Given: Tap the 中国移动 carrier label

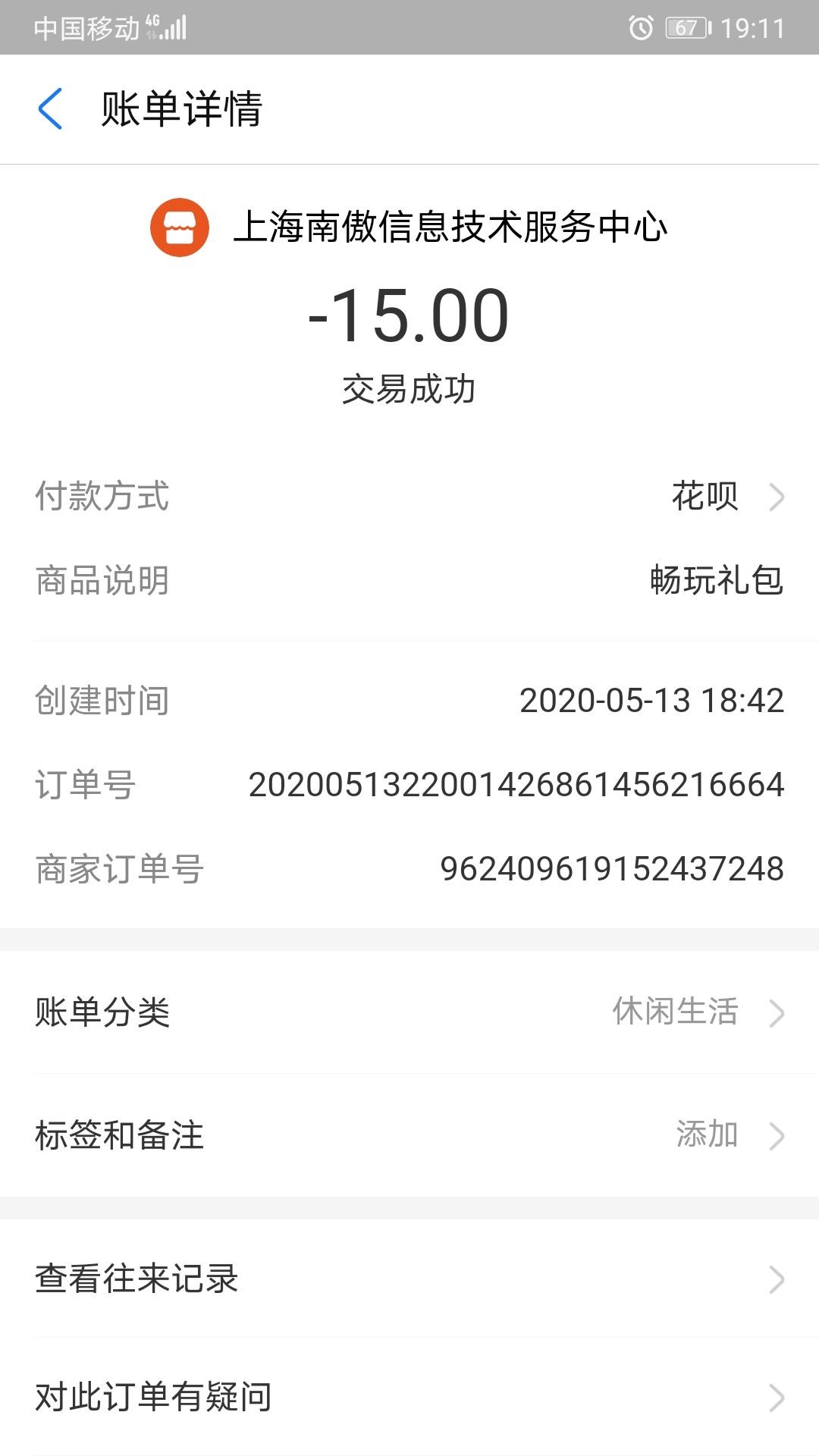Looking at the screenshot, I should pyautogui.click(x=86, y=27).
